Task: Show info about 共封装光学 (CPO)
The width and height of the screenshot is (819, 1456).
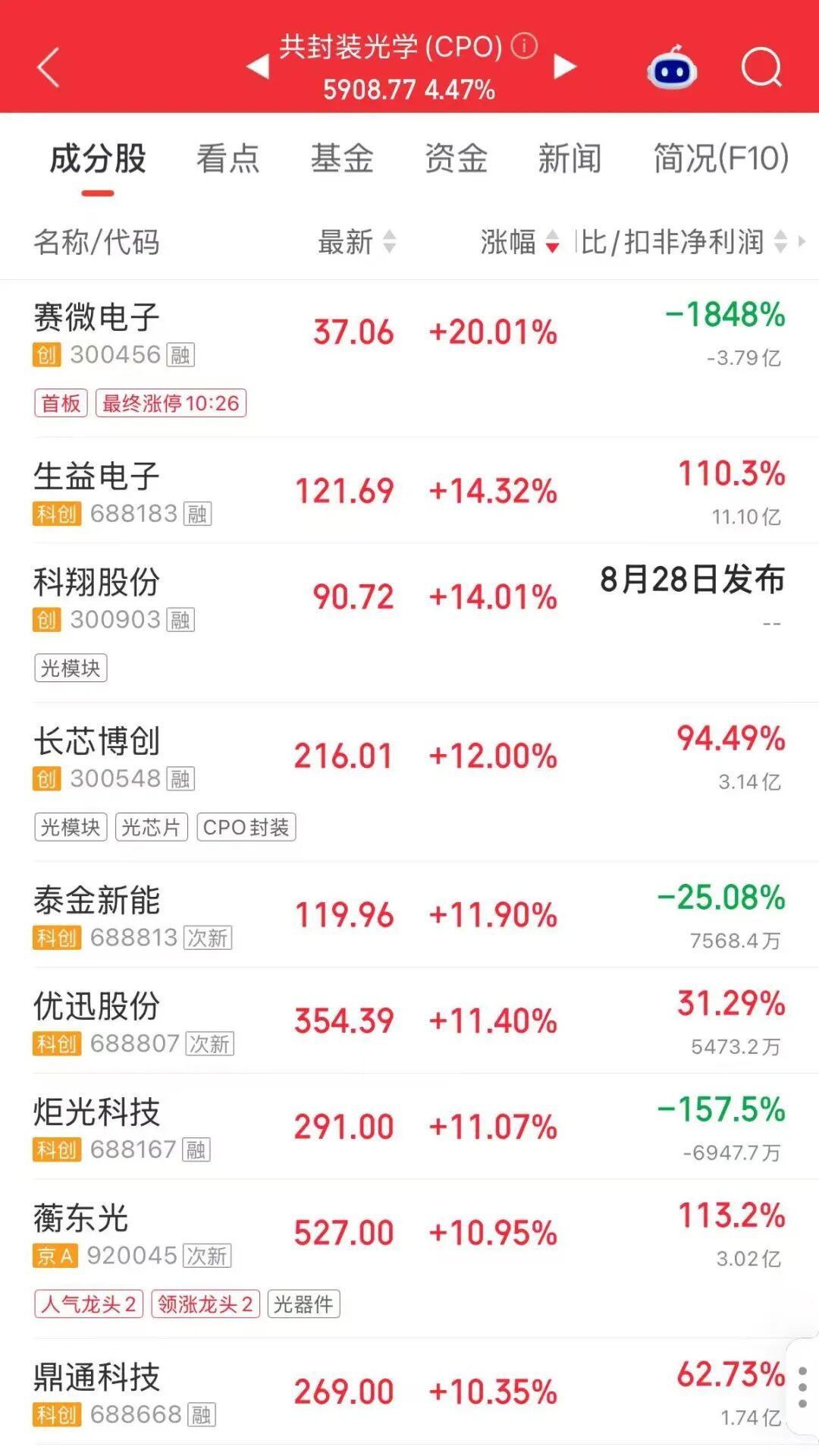Action: click(524, 46)
